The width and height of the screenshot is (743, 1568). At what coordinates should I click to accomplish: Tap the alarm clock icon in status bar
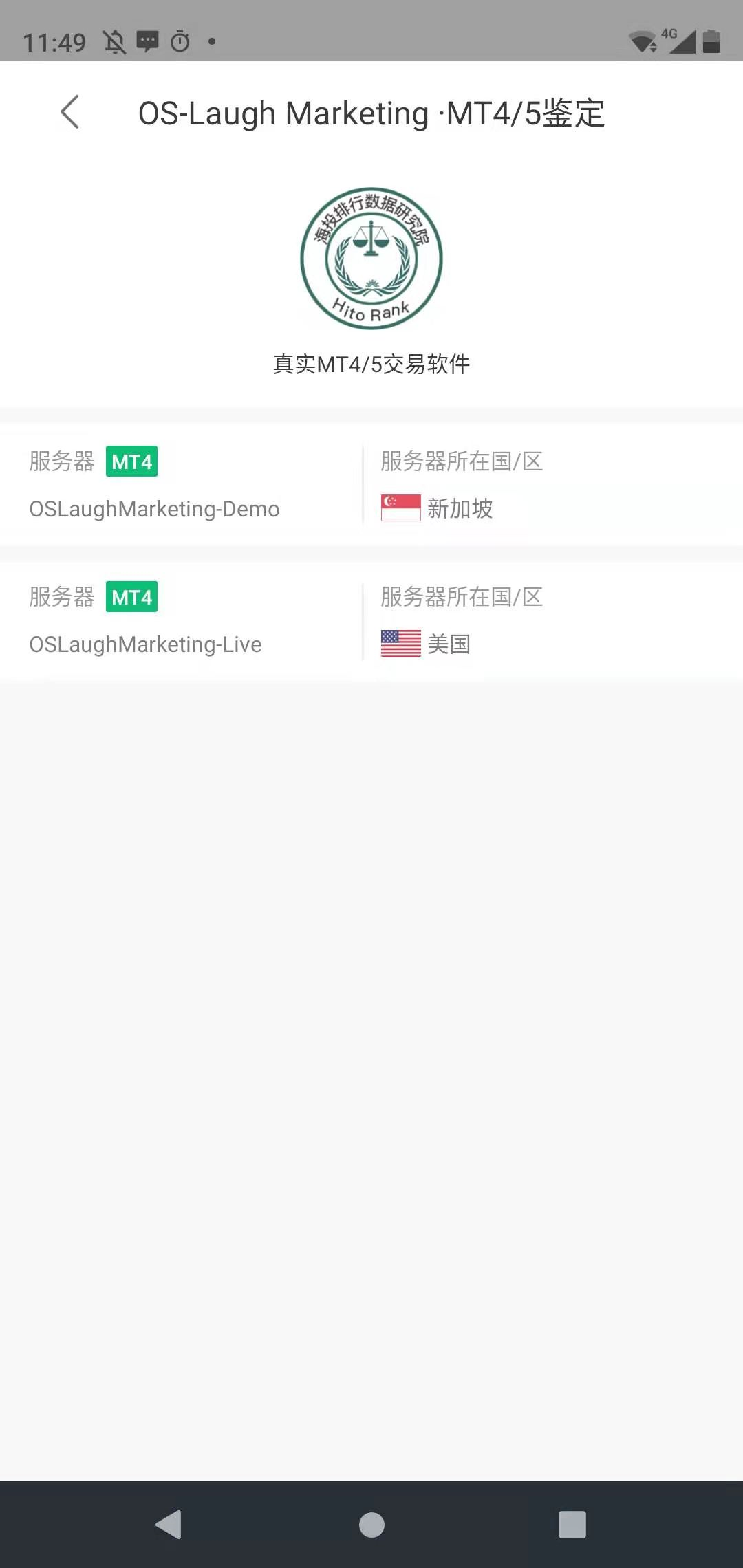coord(179,41)
